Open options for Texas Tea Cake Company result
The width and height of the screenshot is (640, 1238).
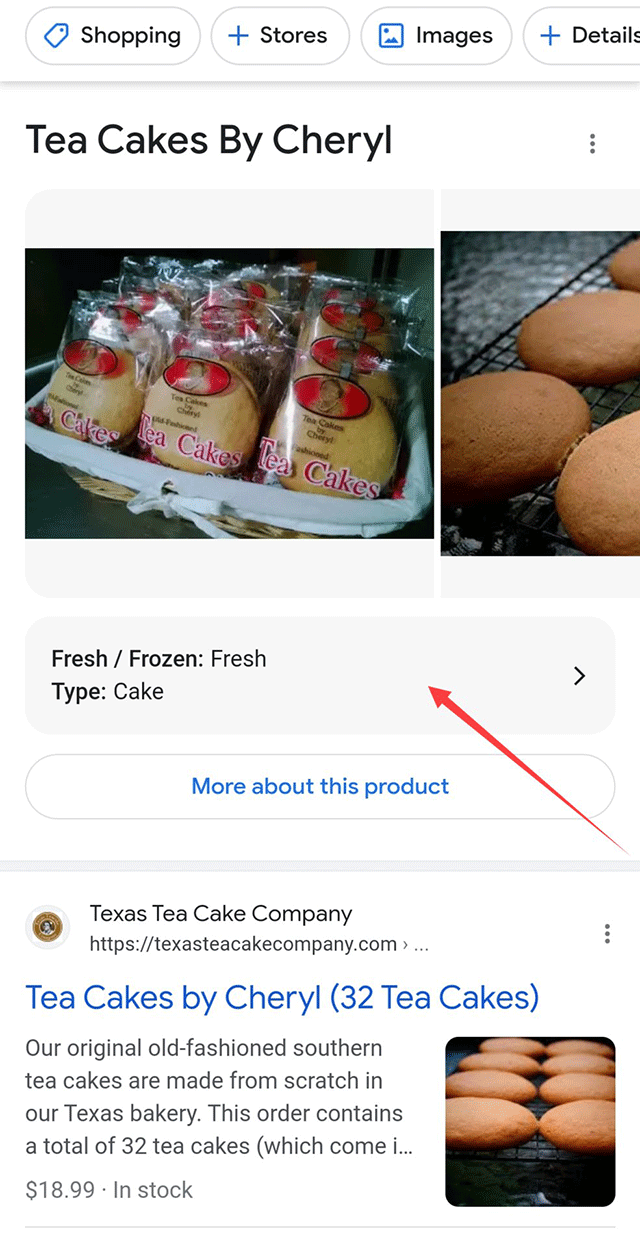point(607,934)
